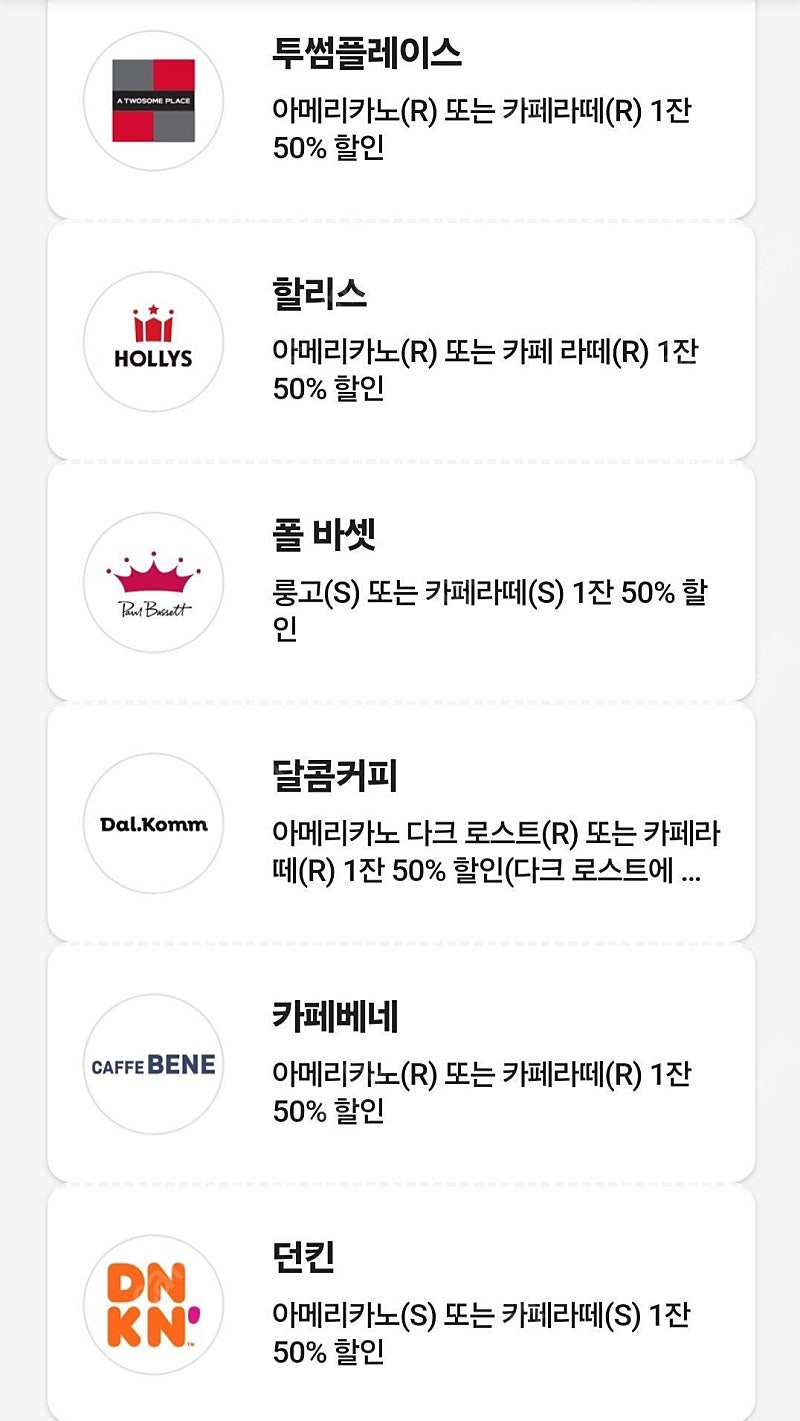
Task: Select the 폴 바셋 룽고 discount offer
Action: pyautogui.click(x=401, y=582)
